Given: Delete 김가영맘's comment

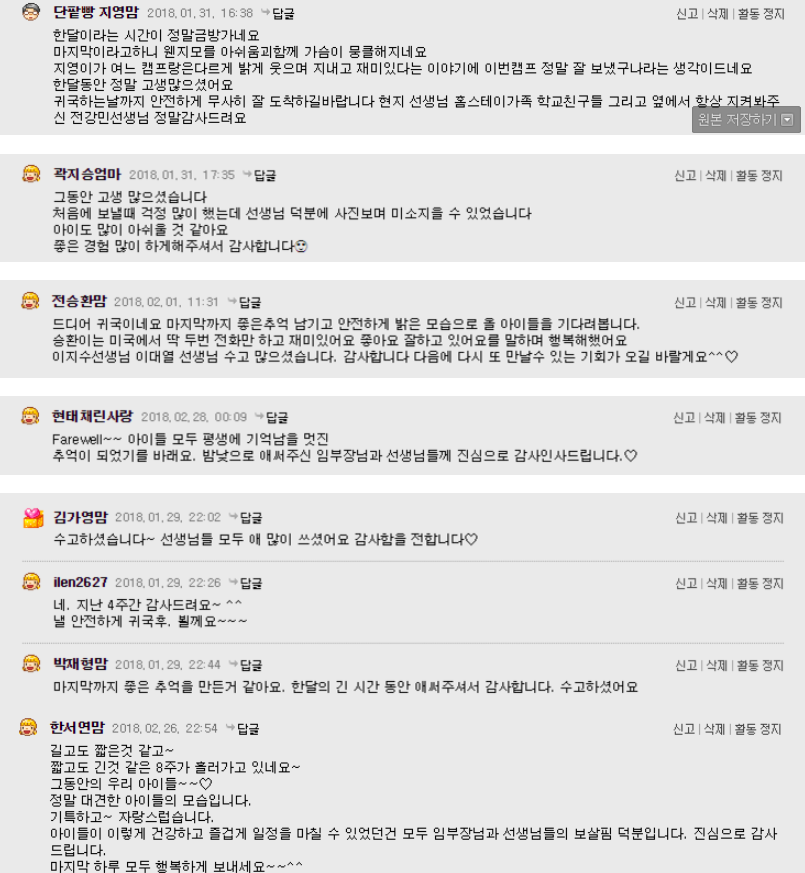Looking at the screenshot, I should (x=716, y=518).
